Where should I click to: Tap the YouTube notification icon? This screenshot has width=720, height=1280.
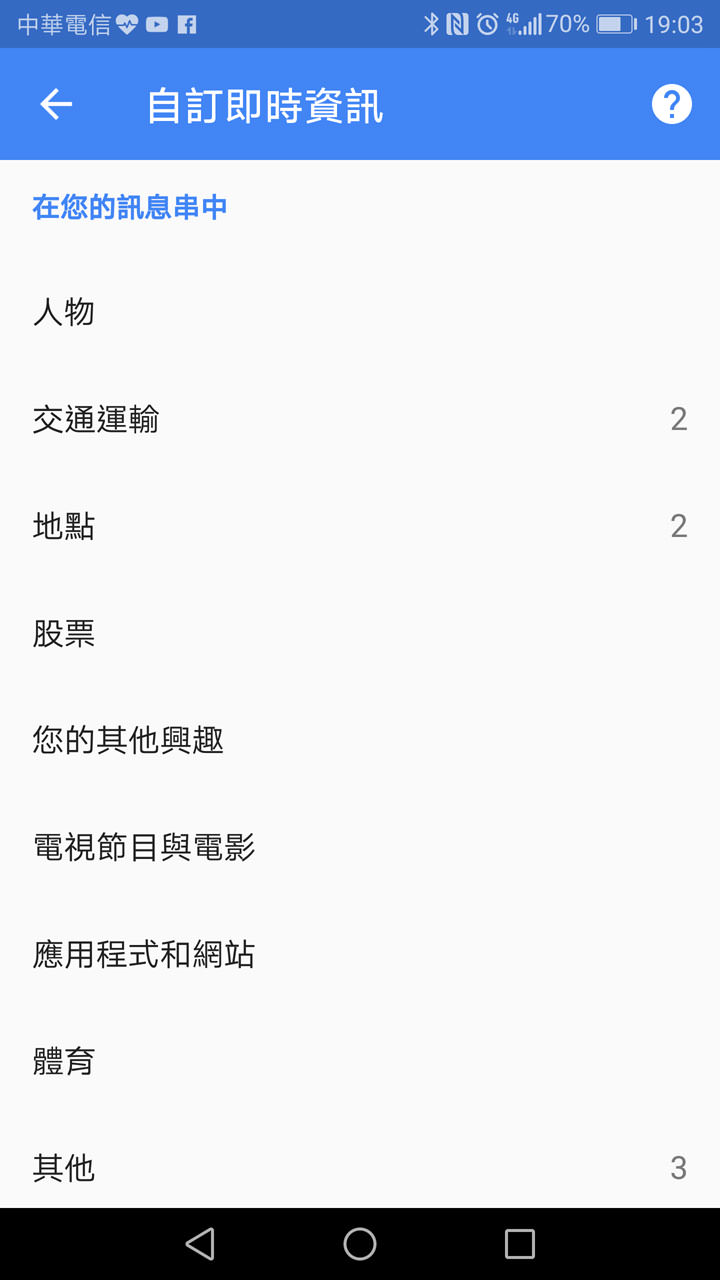(156, 23)
